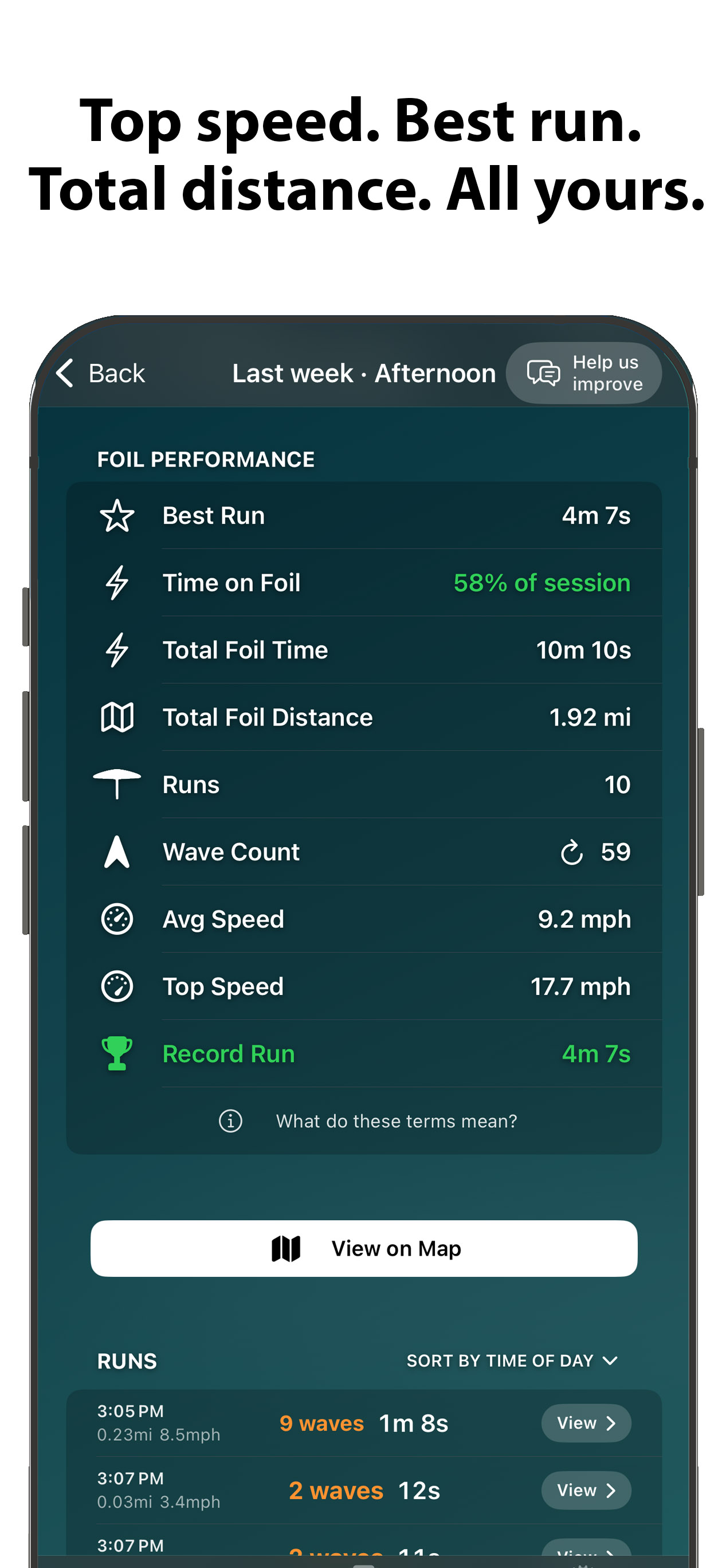The width and height of the screenshot is (722, 1568).
Task: Select the Last week Afternoon session title
Action: 363,373
